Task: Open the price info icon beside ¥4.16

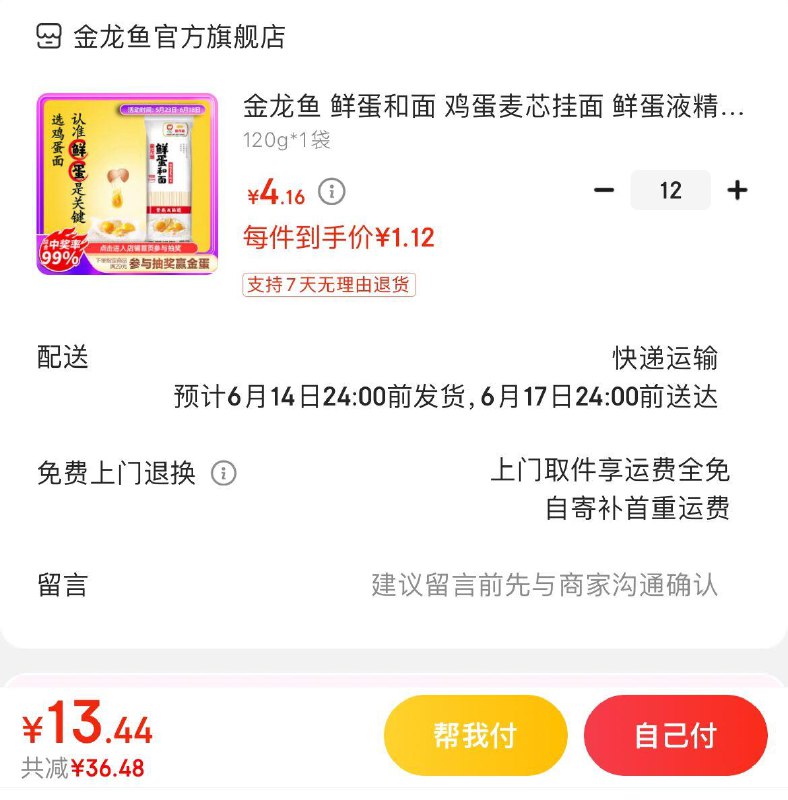Action: [331, 190]
